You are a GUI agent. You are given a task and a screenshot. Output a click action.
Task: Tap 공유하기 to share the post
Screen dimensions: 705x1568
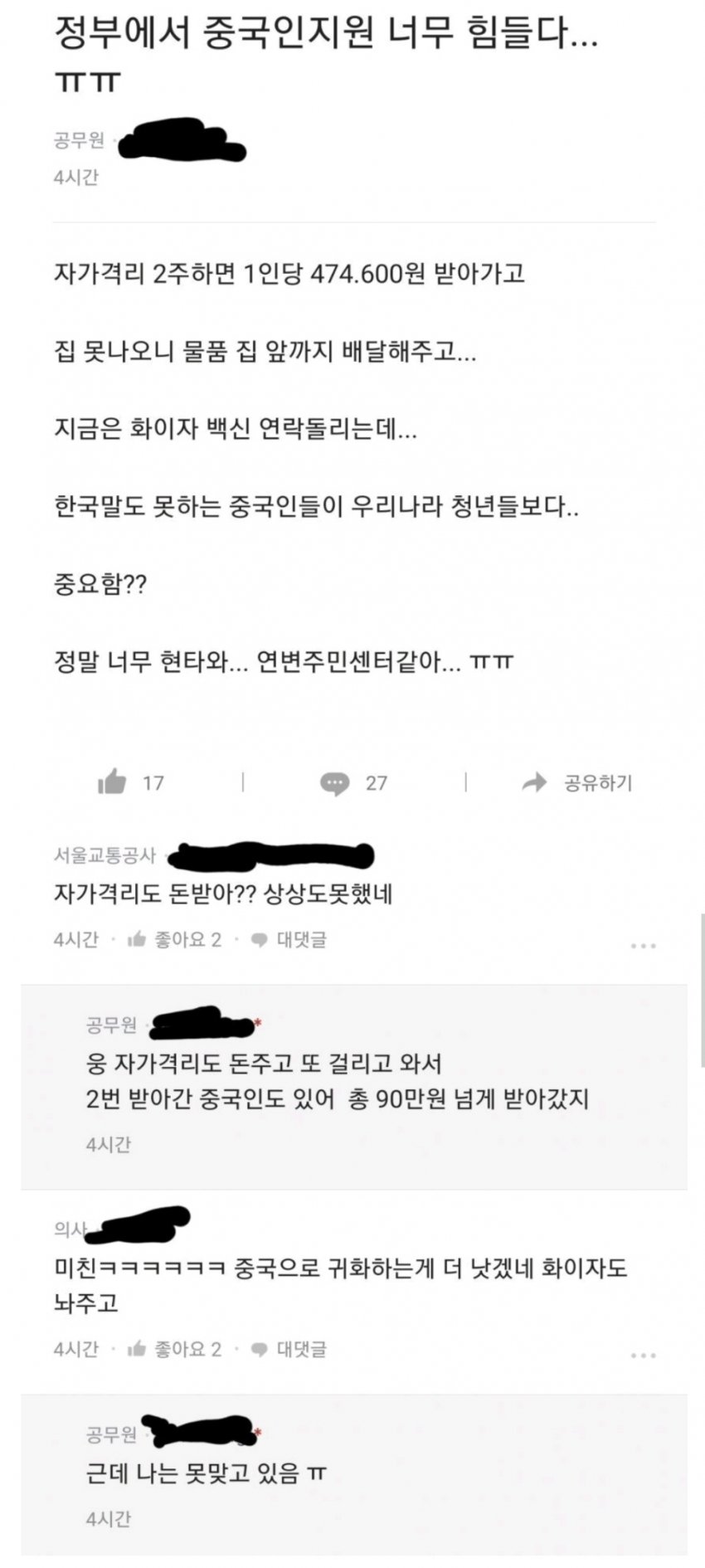[577, 782]
